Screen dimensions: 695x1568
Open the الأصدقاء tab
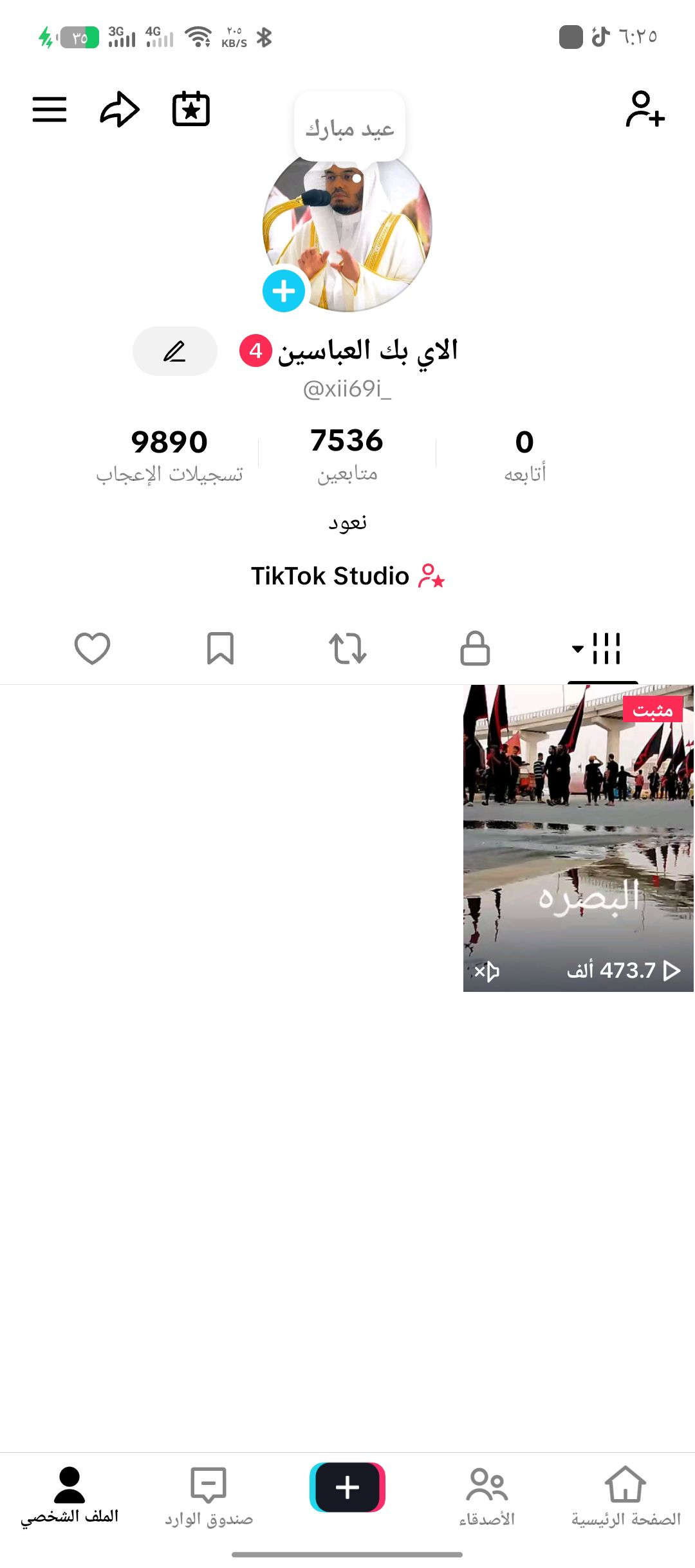tap(487, 1496)
